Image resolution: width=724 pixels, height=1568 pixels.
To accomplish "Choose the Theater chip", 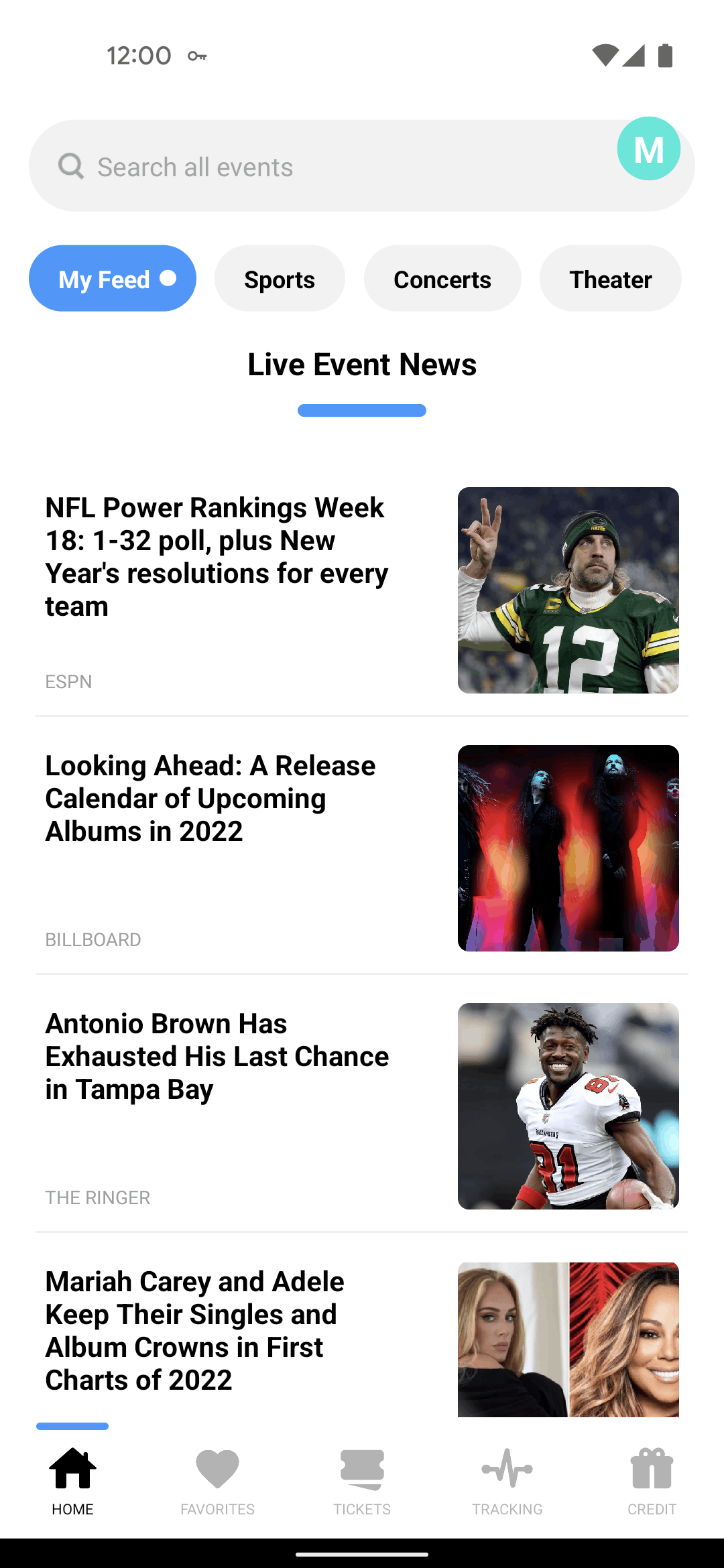I will (x=610, y=278).
